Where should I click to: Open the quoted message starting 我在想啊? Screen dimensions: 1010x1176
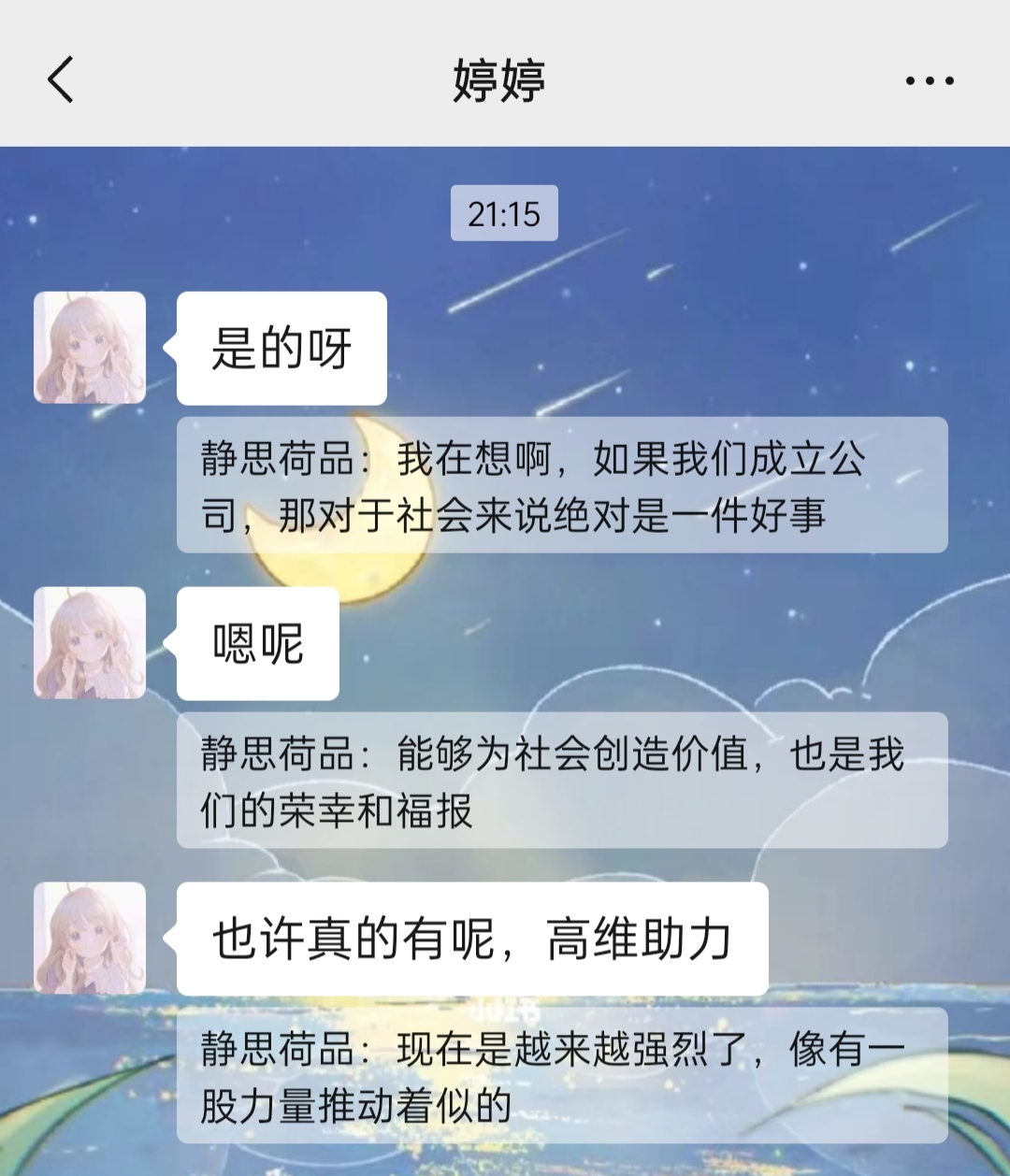pyautogui.click(x=561, y=485)
